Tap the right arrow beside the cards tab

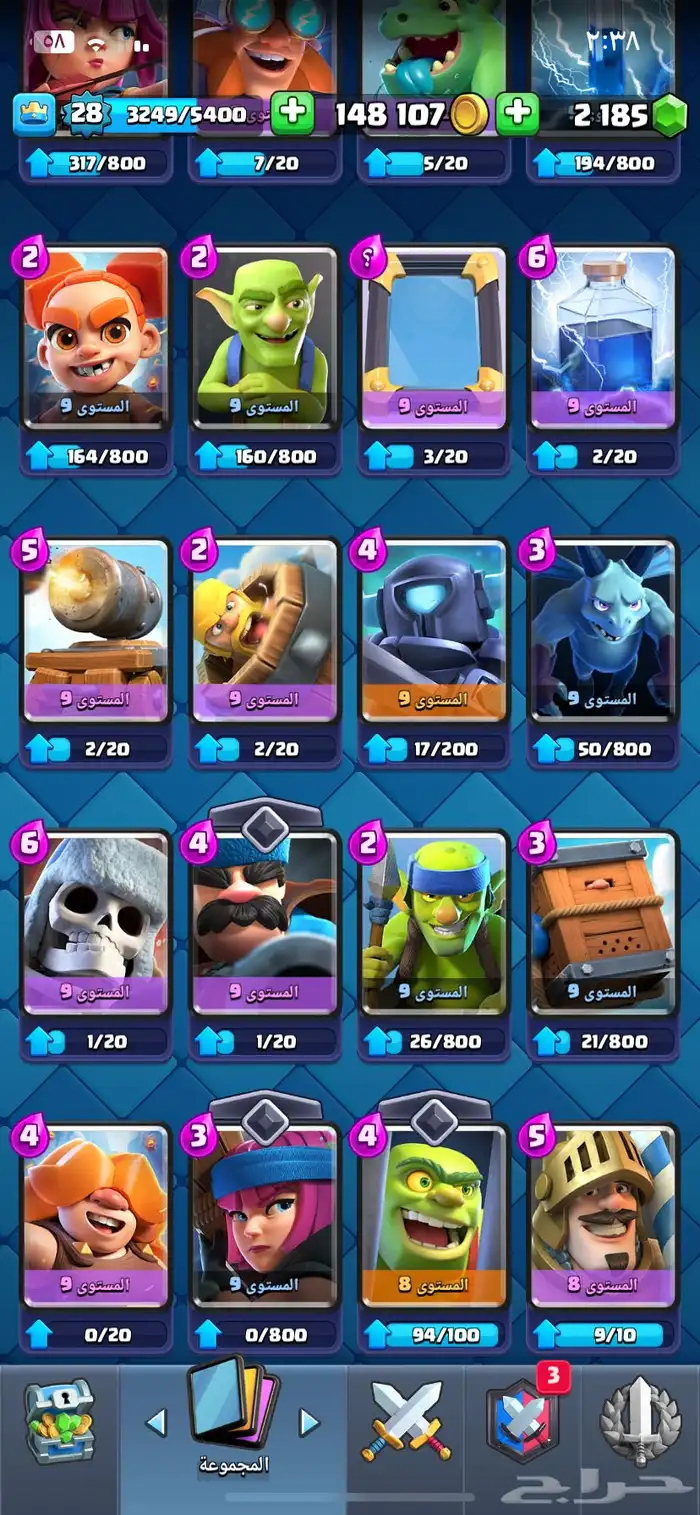point(309,1421)
